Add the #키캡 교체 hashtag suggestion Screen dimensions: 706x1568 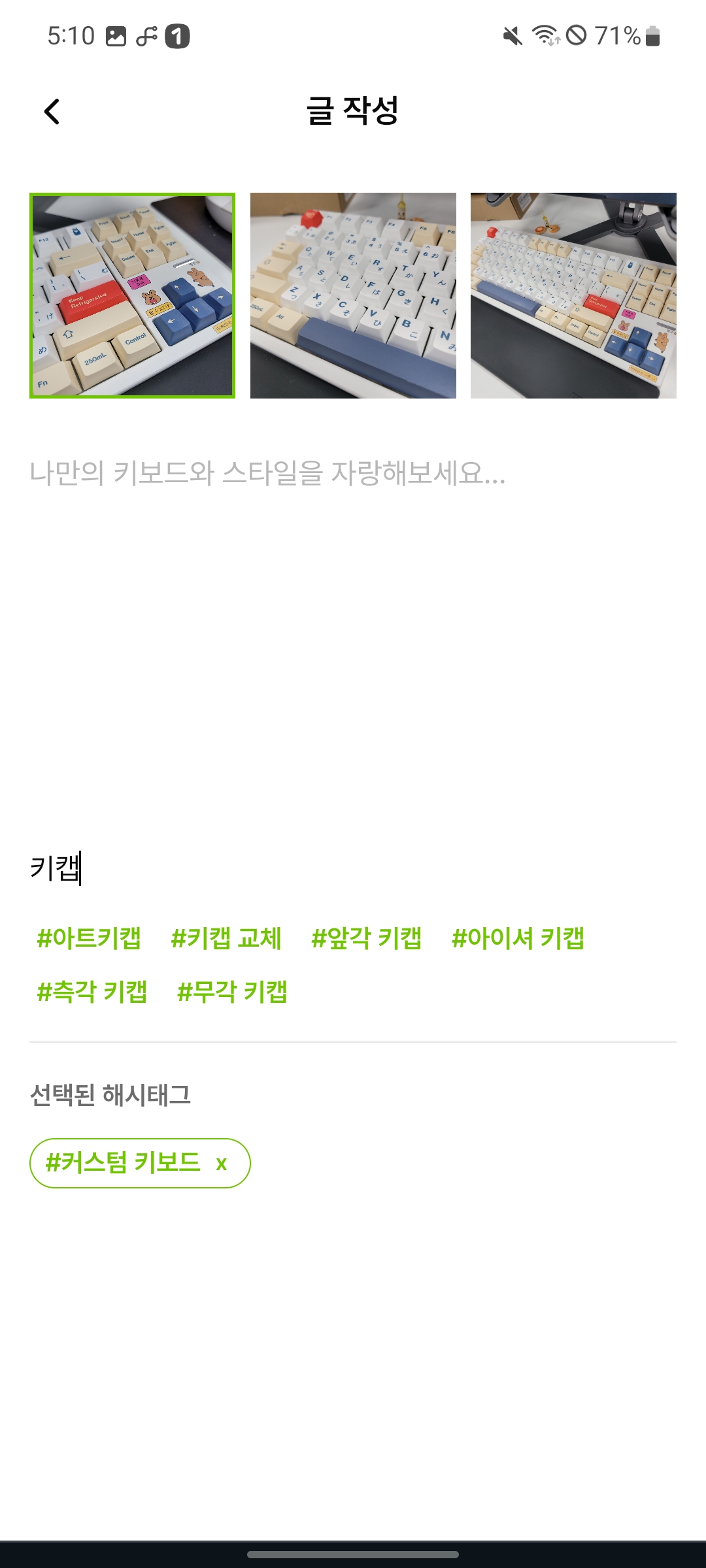[x=226, y=938]
